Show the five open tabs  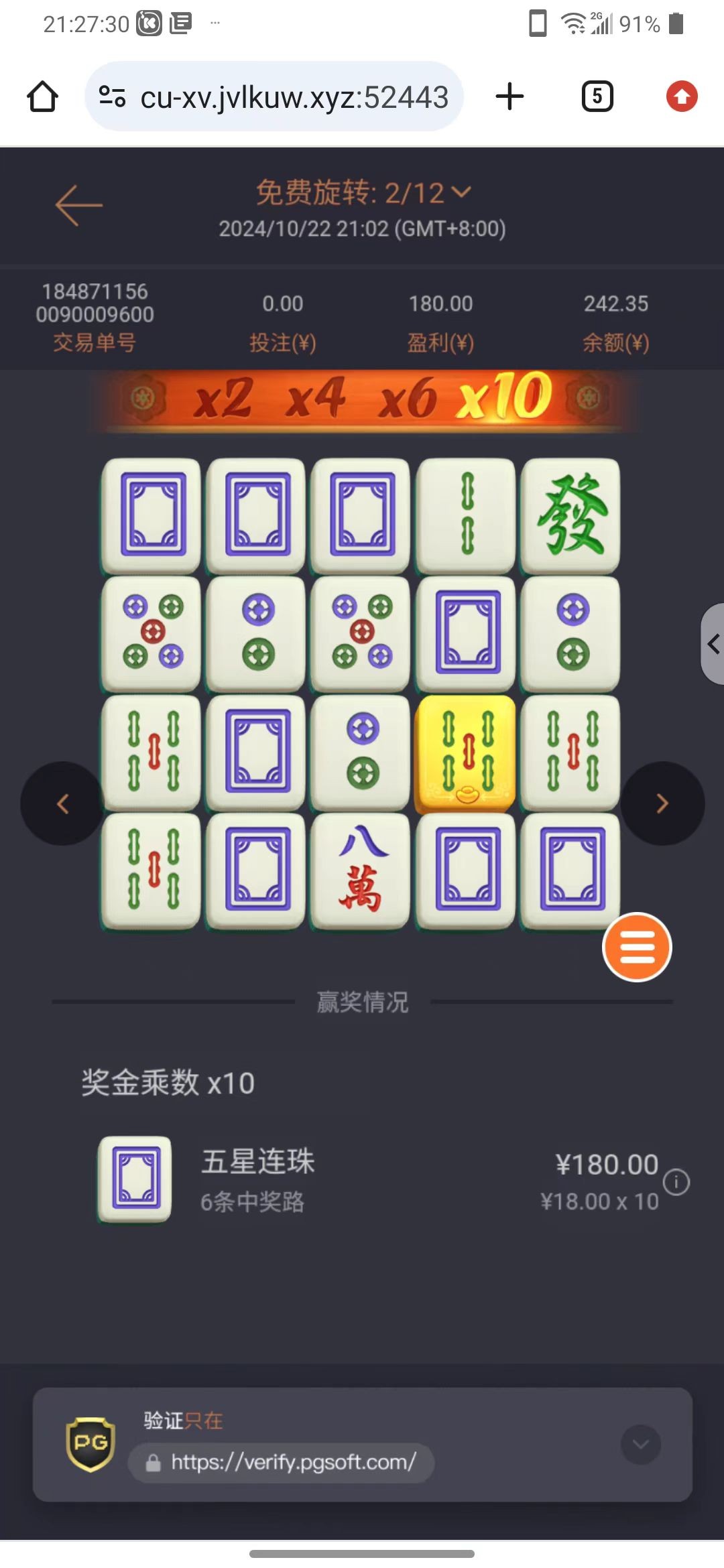tap(597, 96)
